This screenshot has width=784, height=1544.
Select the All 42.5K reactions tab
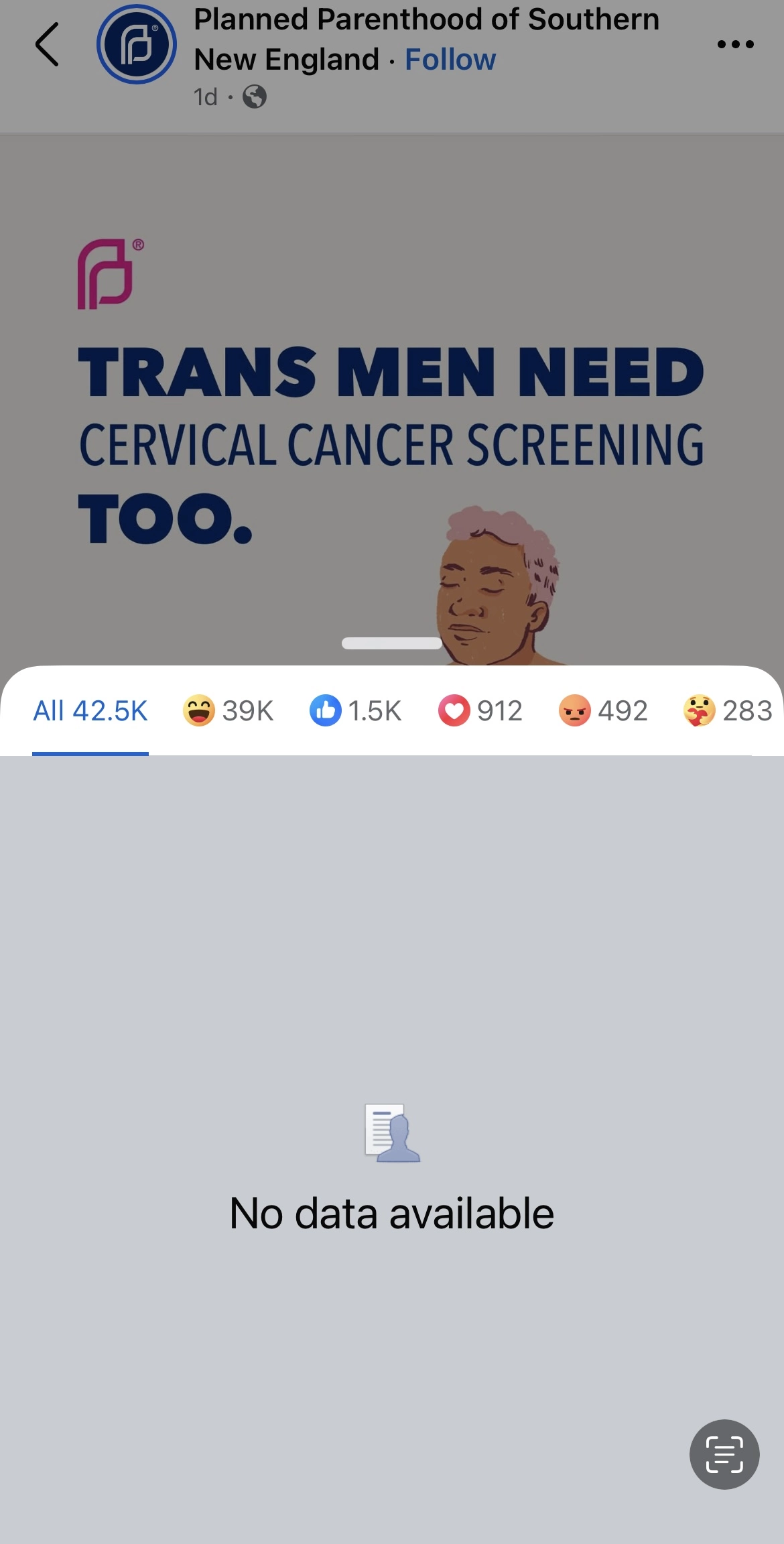coord(90,710)
